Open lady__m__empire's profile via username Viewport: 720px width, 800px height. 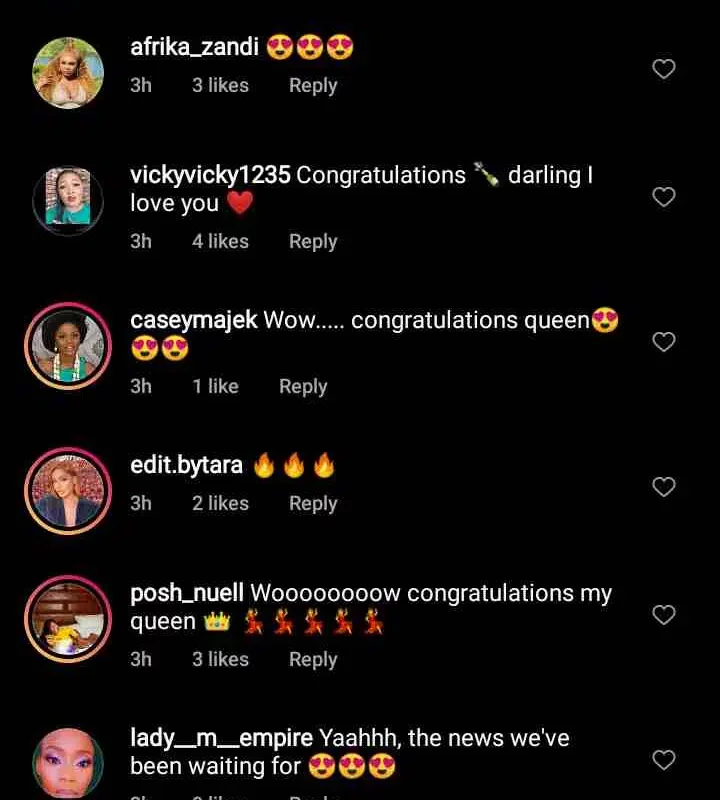click(x=221, y=739)
